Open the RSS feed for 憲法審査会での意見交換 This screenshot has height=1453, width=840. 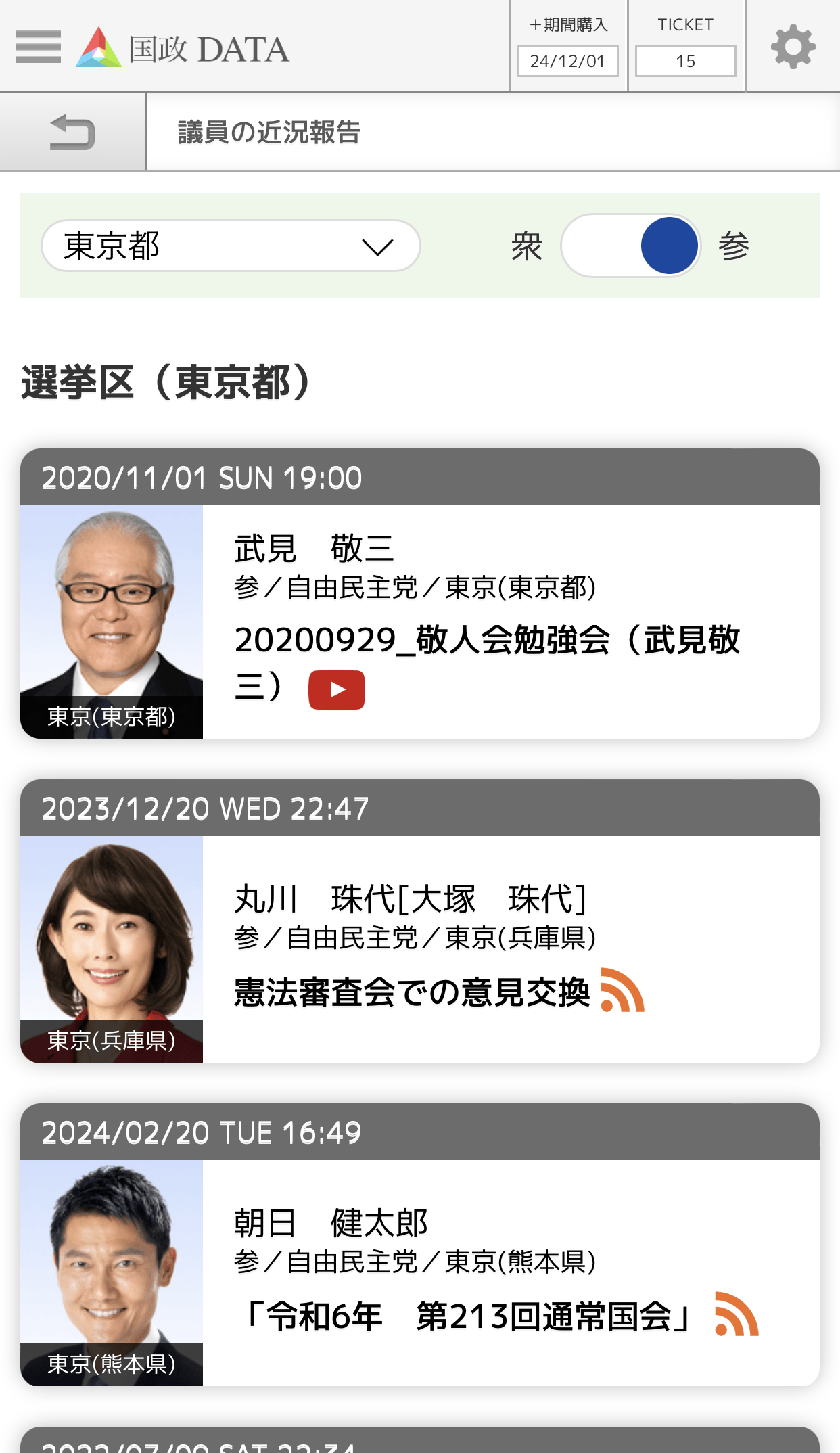[x=622, y=990]
